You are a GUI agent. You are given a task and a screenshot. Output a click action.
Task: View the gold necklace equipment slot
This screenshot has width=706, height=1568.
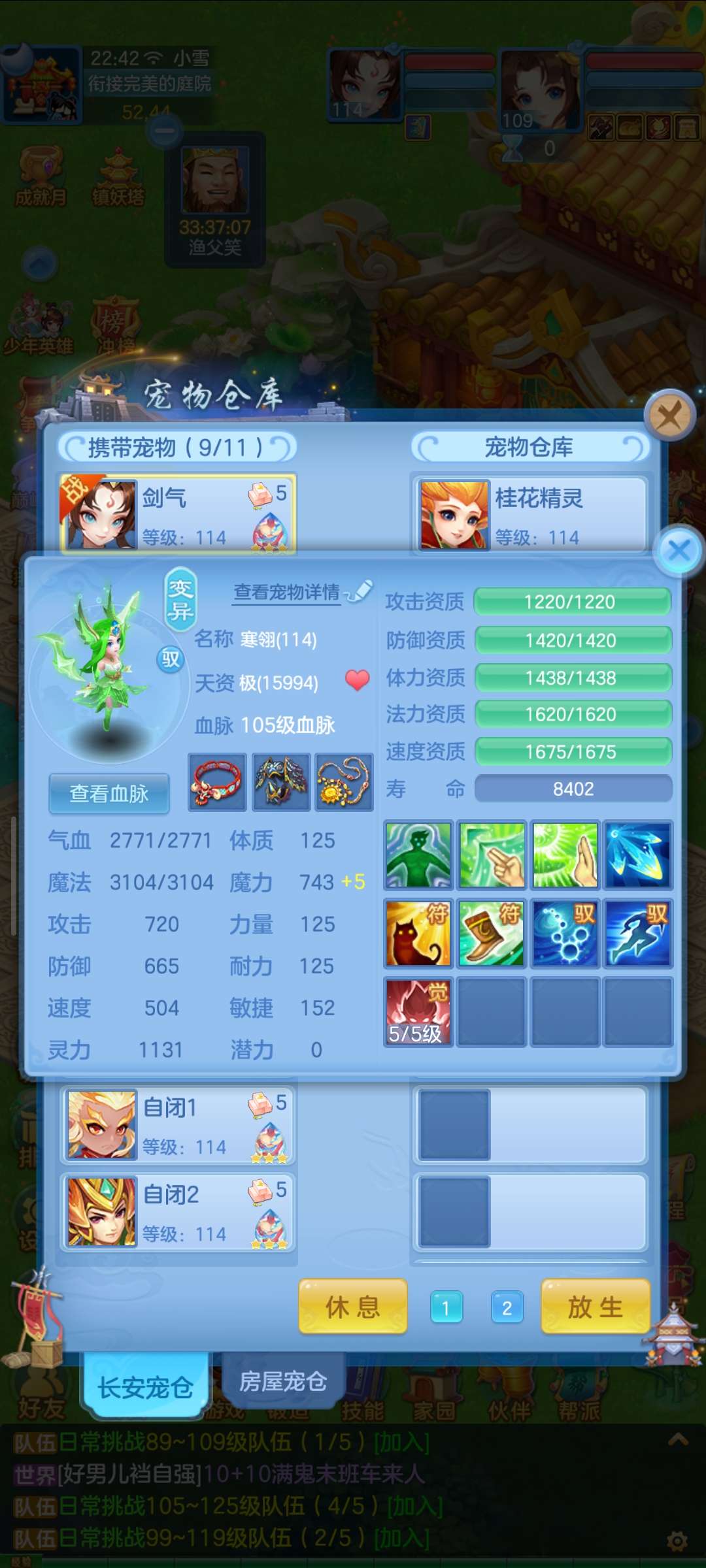[344, 782]
